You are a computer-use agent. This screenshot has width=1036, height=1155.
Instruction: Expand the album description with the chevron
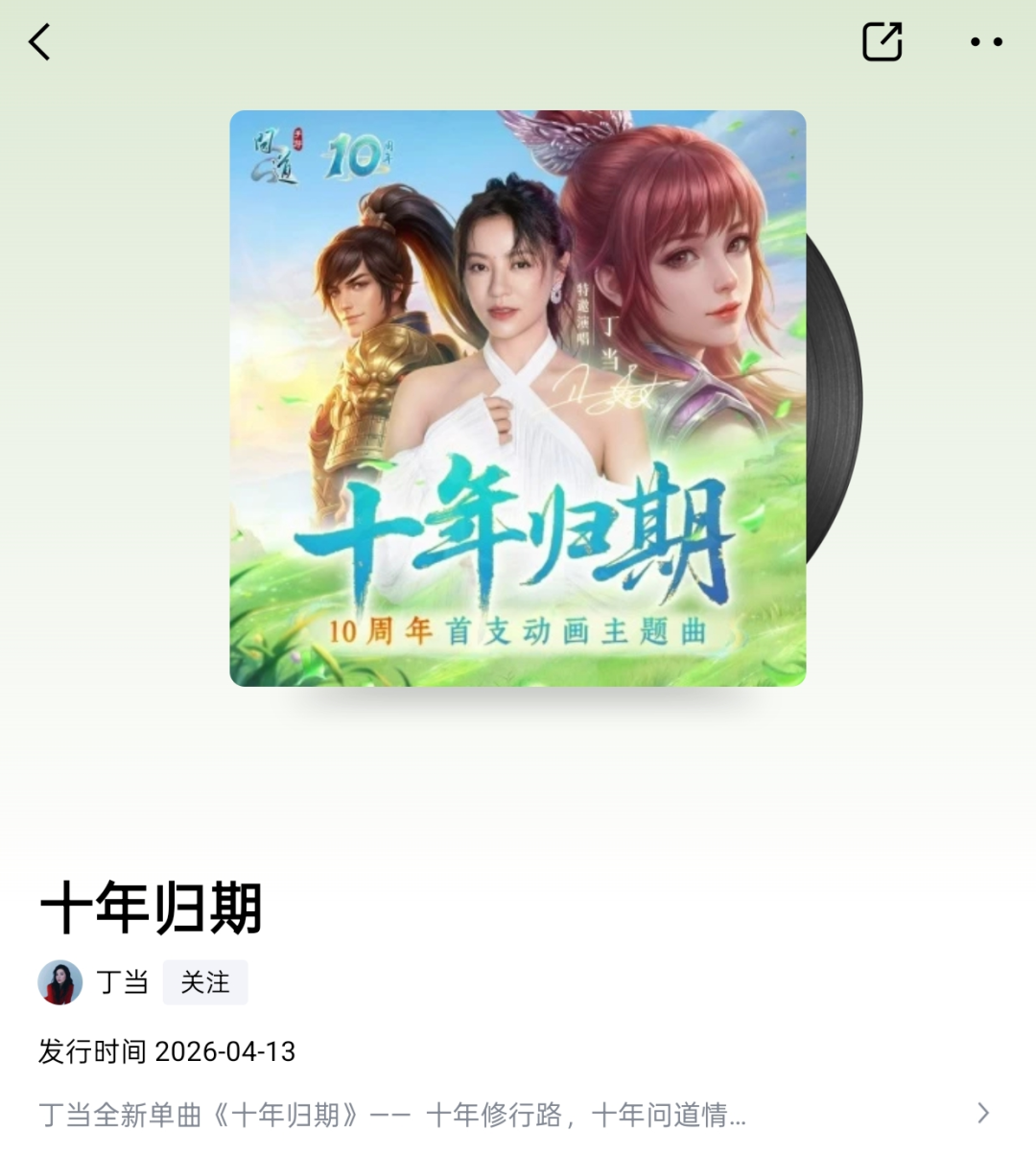click(982, 1113)
